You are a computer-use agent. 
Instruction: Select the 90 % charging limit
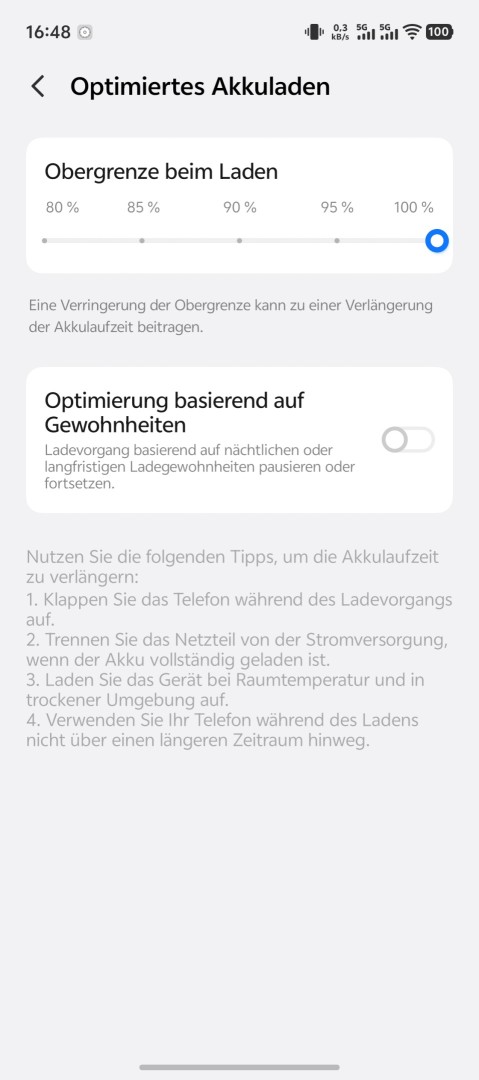click(x=239, y=240)
